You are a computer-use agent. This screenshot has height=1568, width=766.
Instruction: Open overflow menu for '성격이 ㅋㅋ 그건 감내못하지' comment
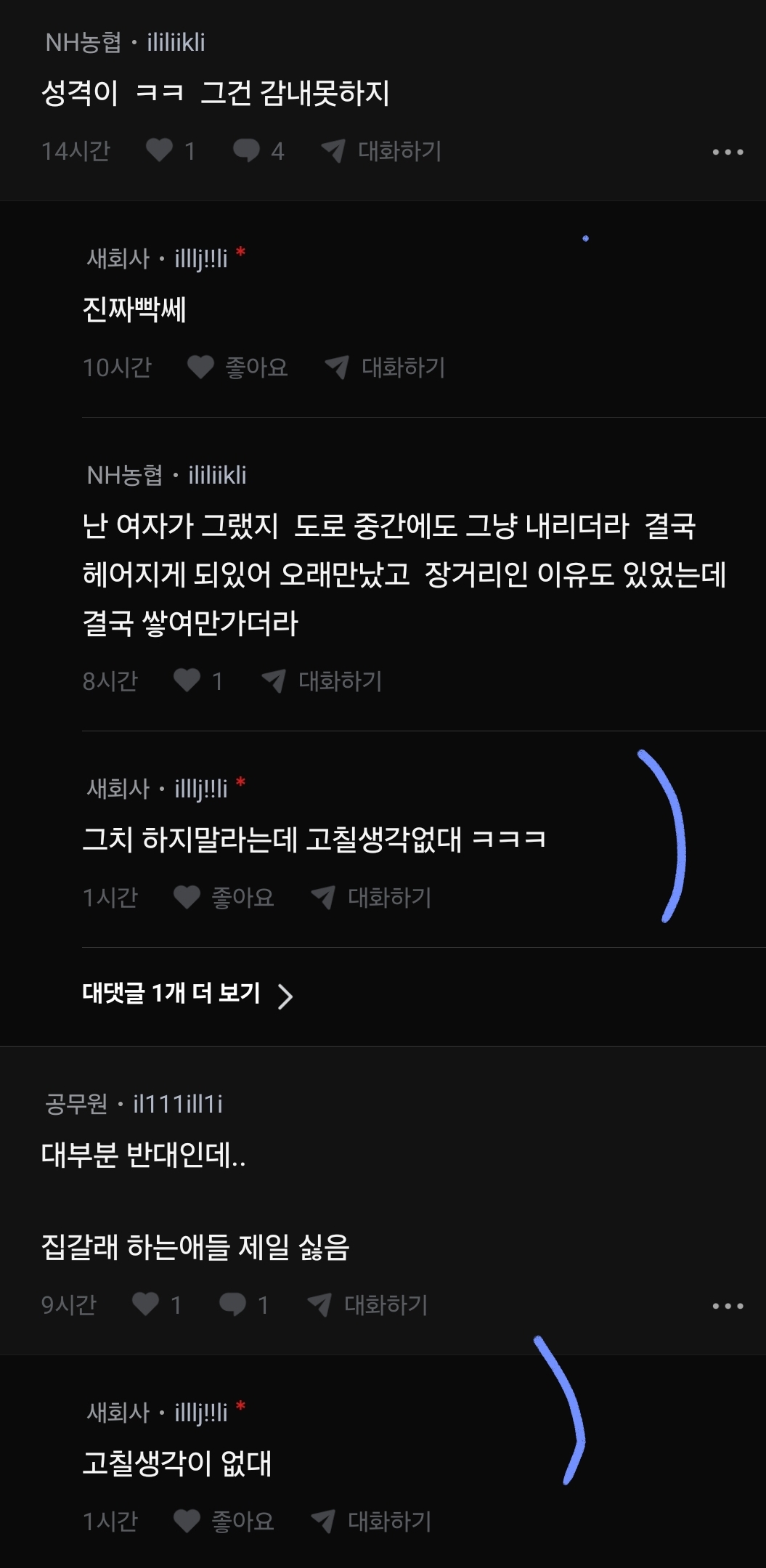point(728,152)
